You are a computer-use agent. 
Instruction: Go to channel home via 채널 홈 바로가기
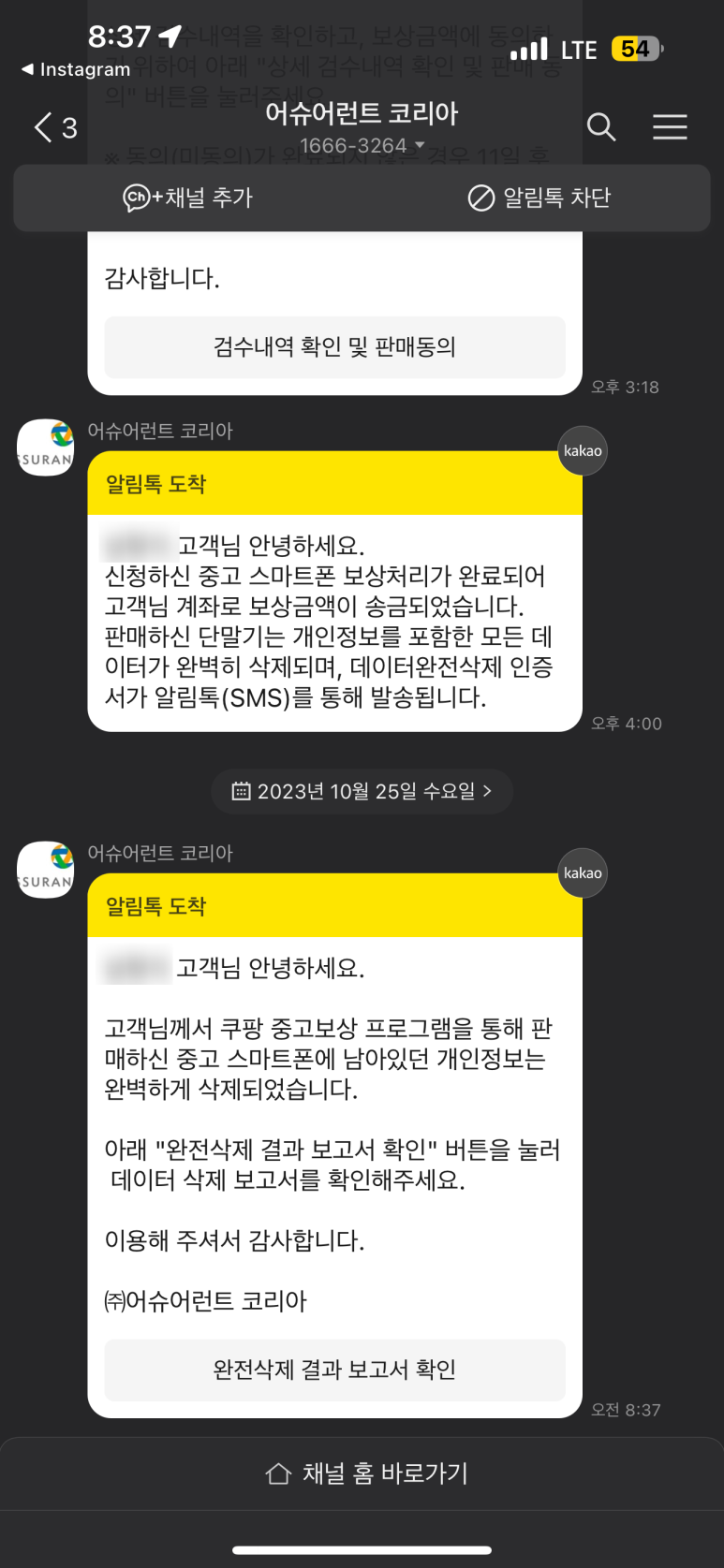367,1473
